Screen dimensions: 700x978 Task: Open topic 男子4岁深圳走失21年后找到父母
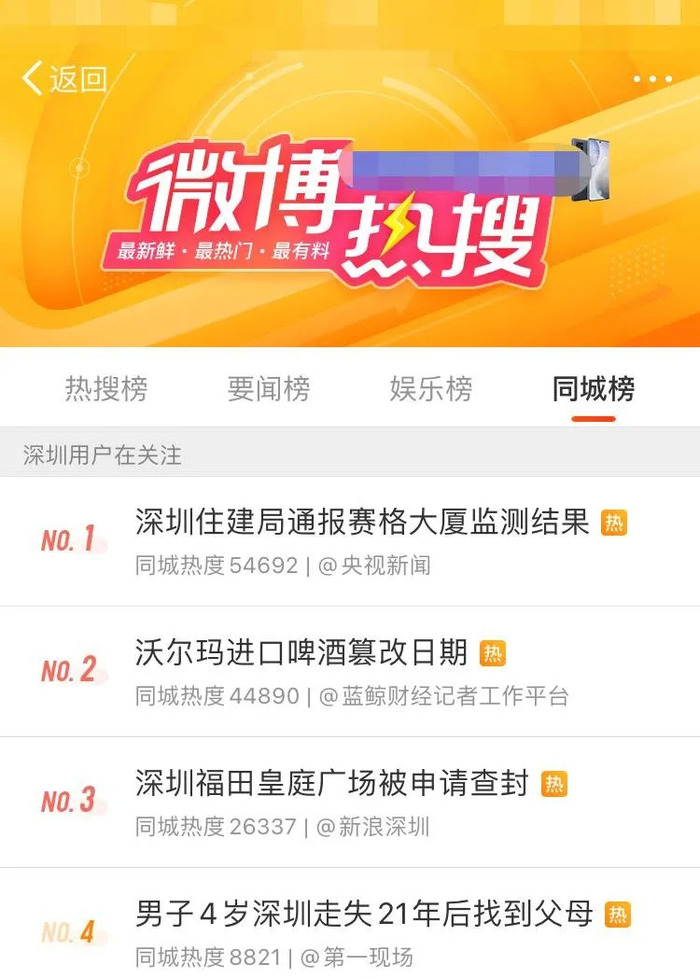click(x=364, y=914)
